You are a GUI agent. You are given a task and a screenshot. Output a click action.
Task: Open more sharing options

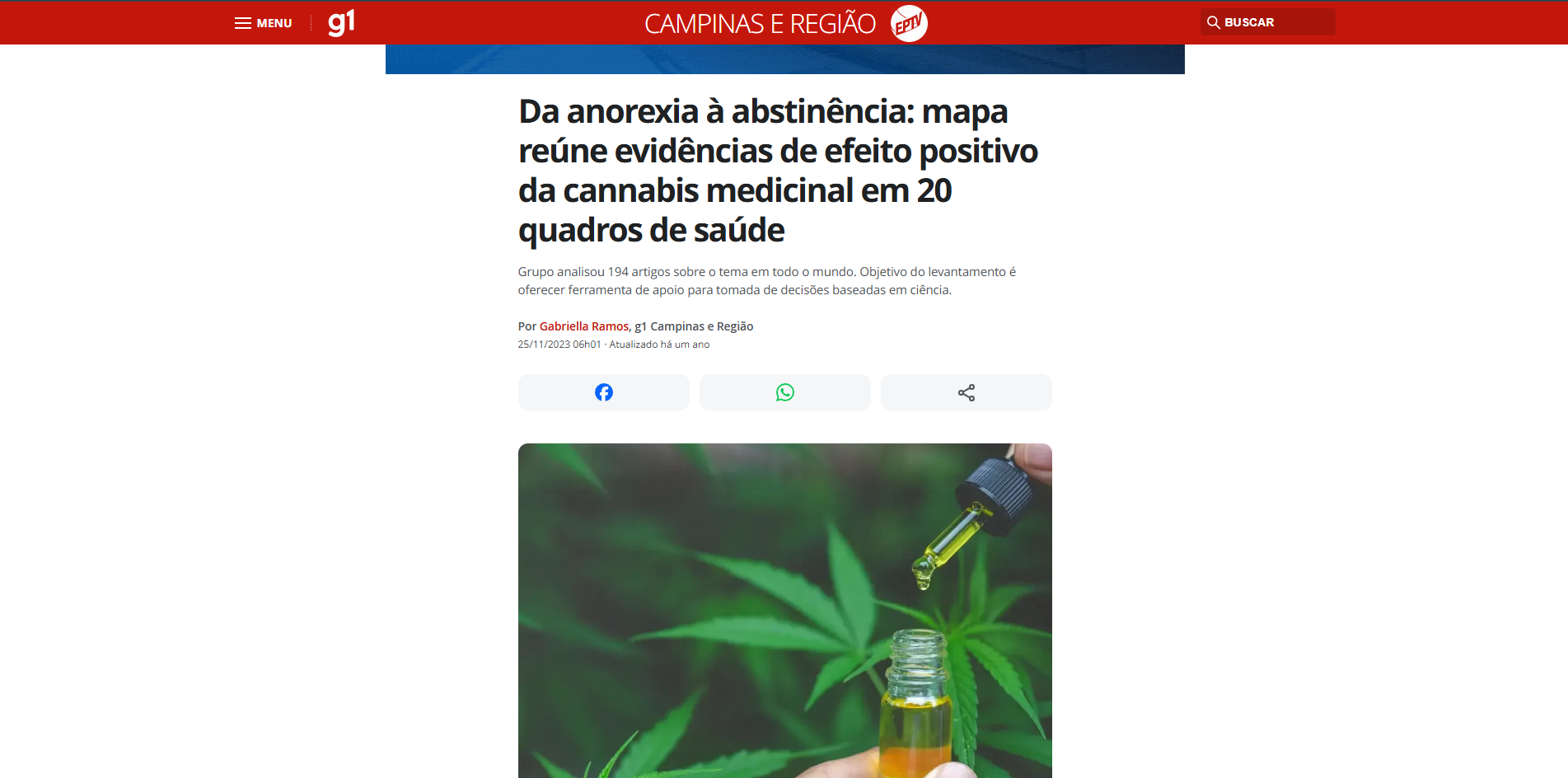(x=966, y=392)
